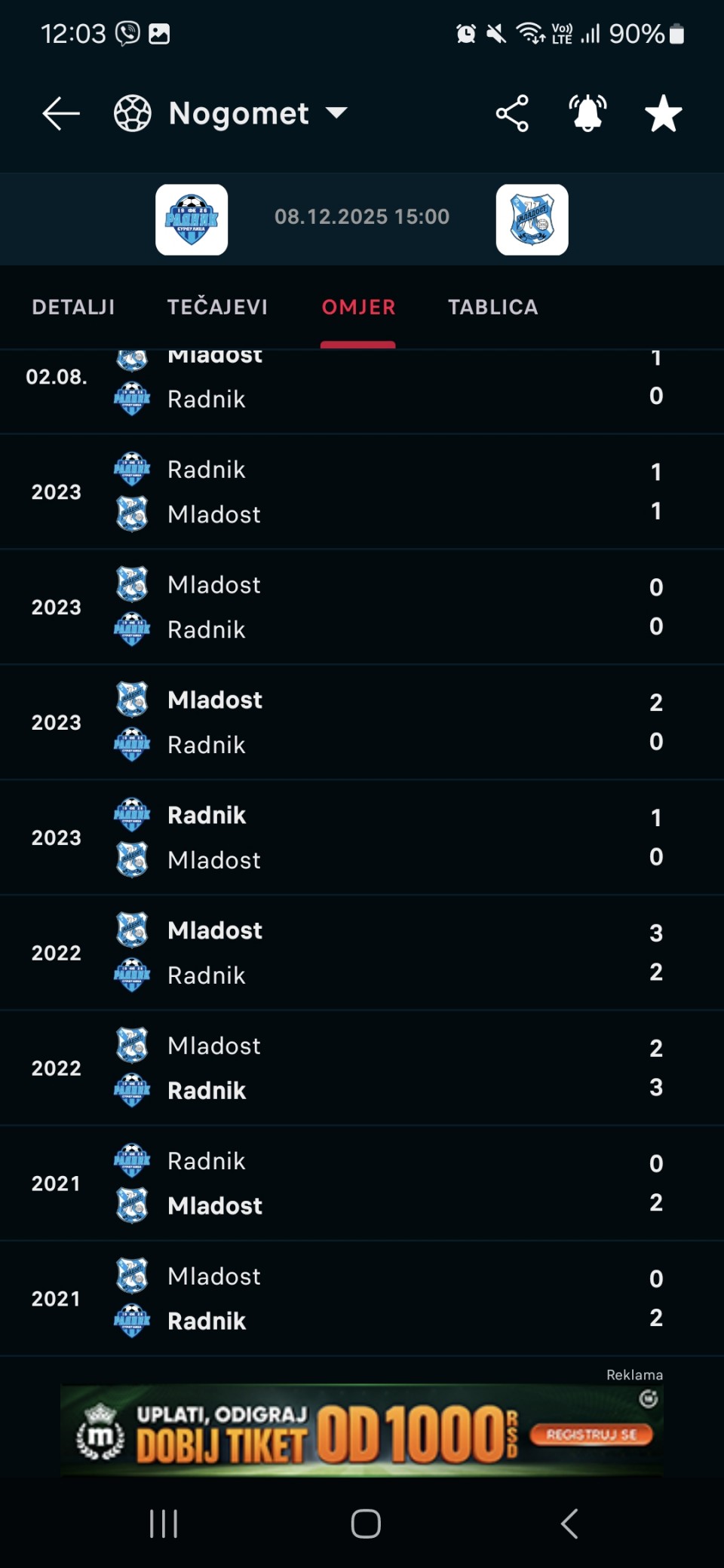Switch to the TEČAJEVI tab
This screenshot has height=1568, width=724.
(x=217, y=307)
